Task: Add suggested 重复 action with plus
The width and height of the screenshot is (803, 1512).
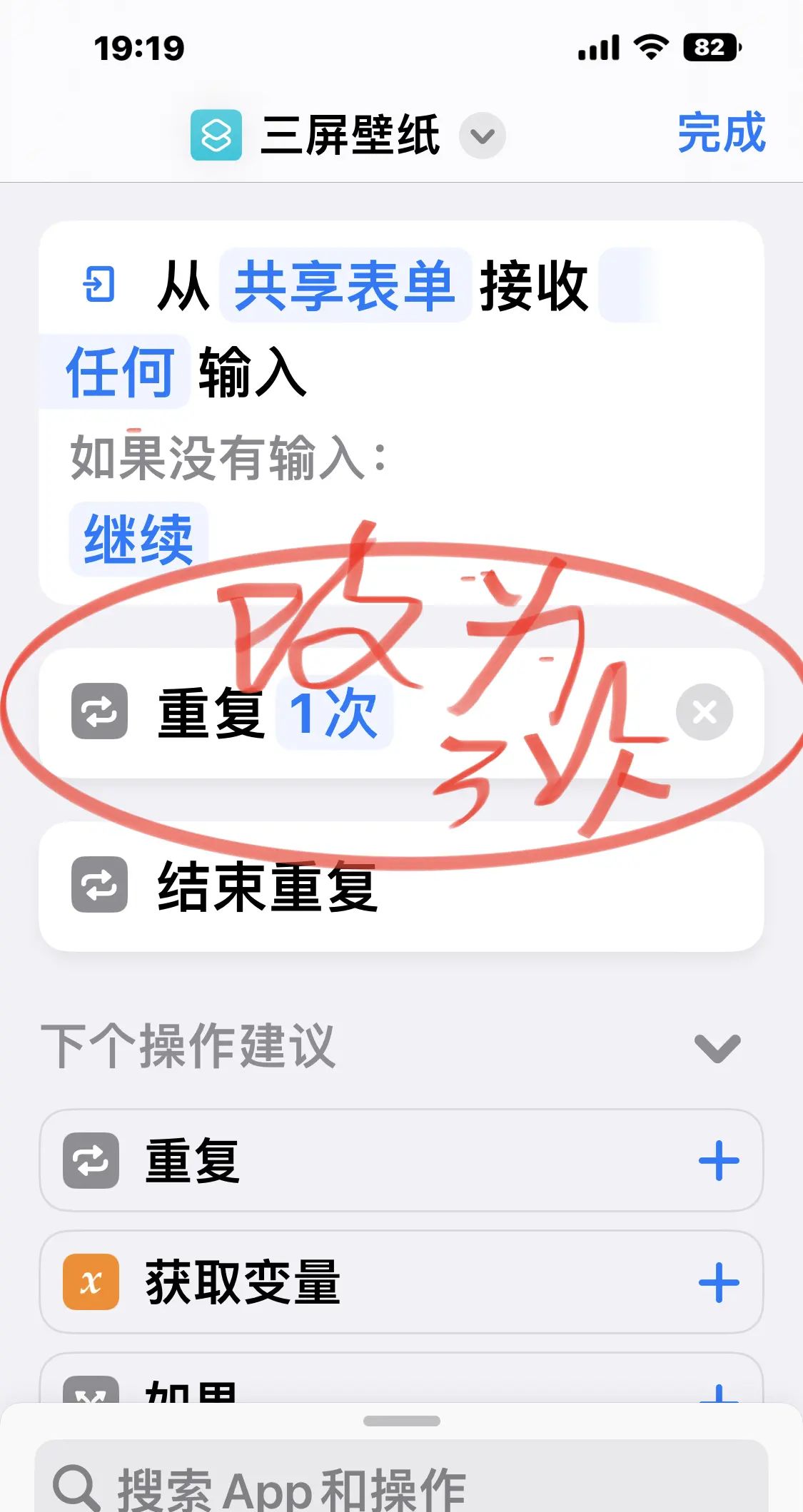Action: point(721,1160)
